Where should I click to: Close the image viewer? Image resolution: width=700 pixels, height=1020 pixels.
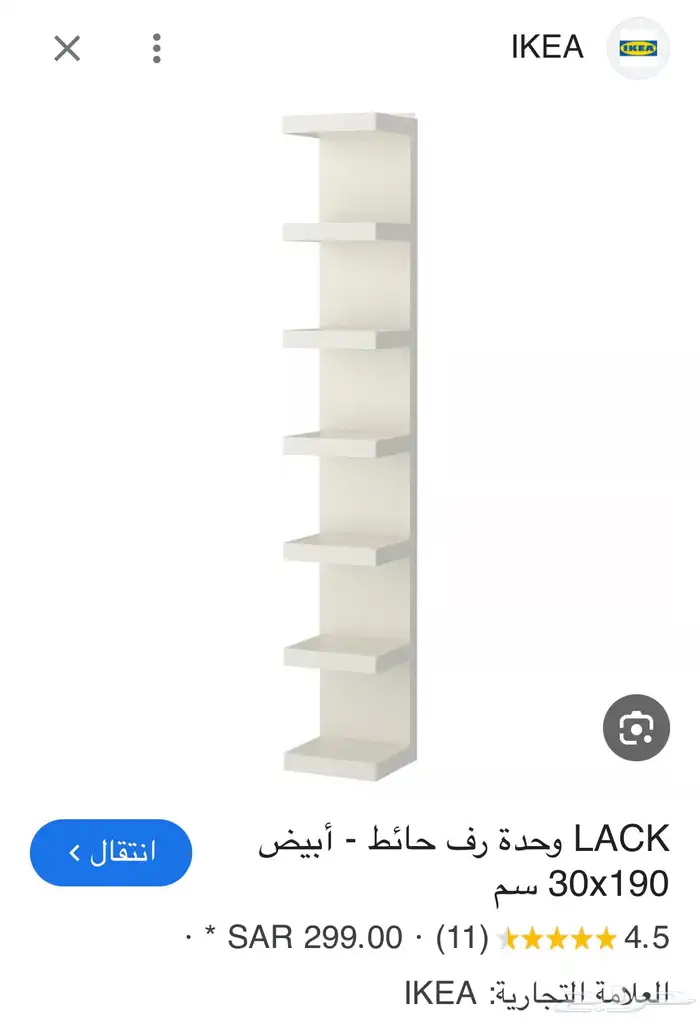(67, 49)
